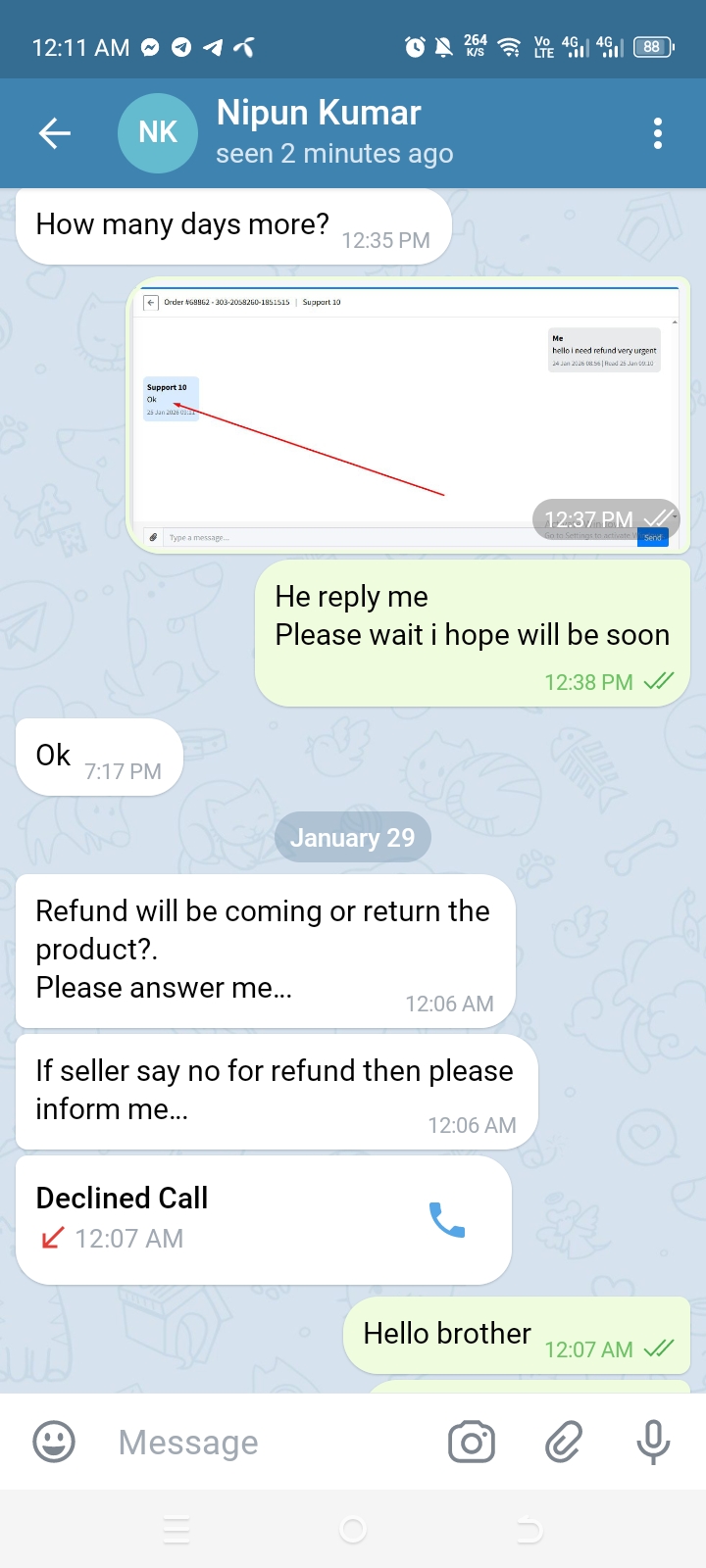Attach a file with the paperclip
This screenshot has height=1568, width=706.
click(564, 1442)
